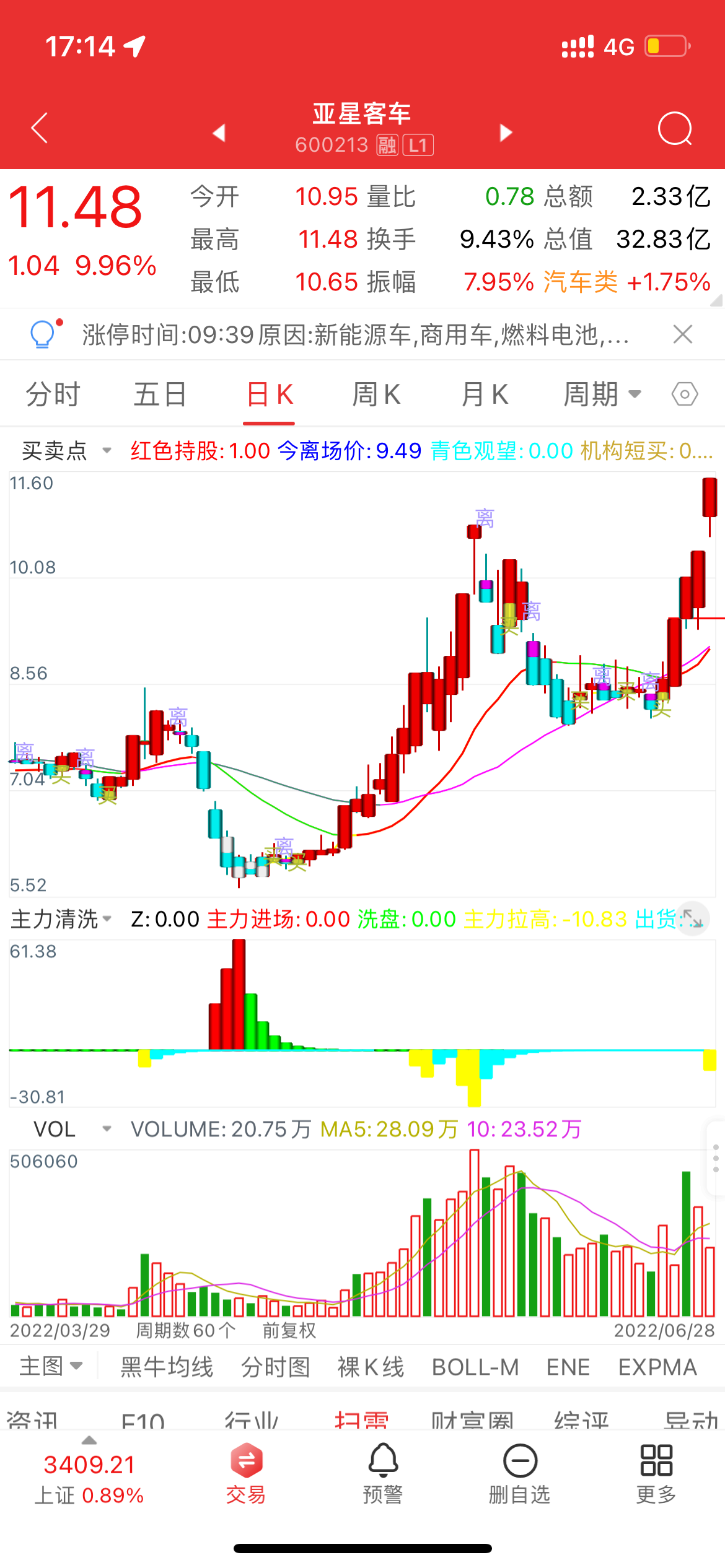Change the 主力清洗 indicator selector
Screen dimensions: 725x1568
[61, 919]
